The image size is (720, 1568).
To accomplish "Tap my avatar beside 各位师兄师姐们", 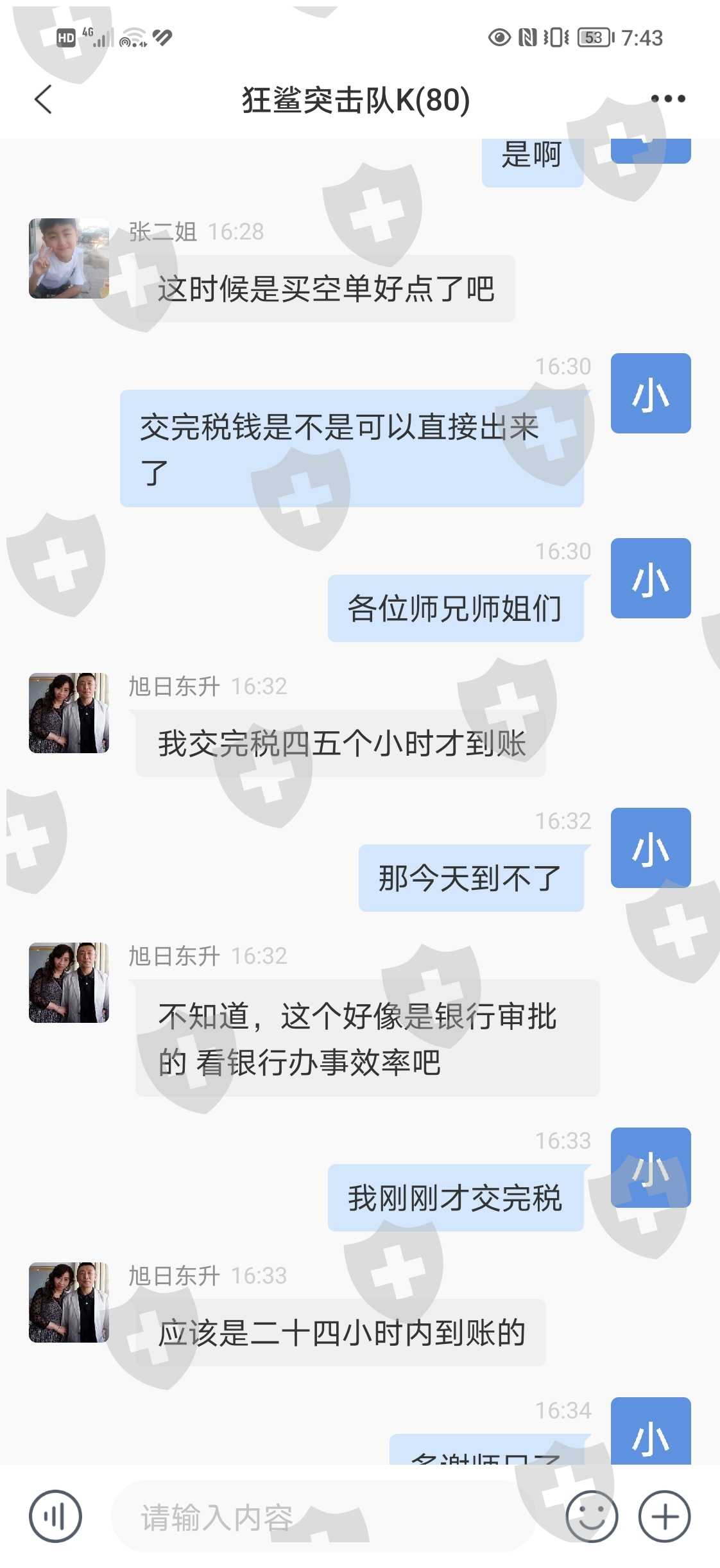I will [x=651, y=578].
